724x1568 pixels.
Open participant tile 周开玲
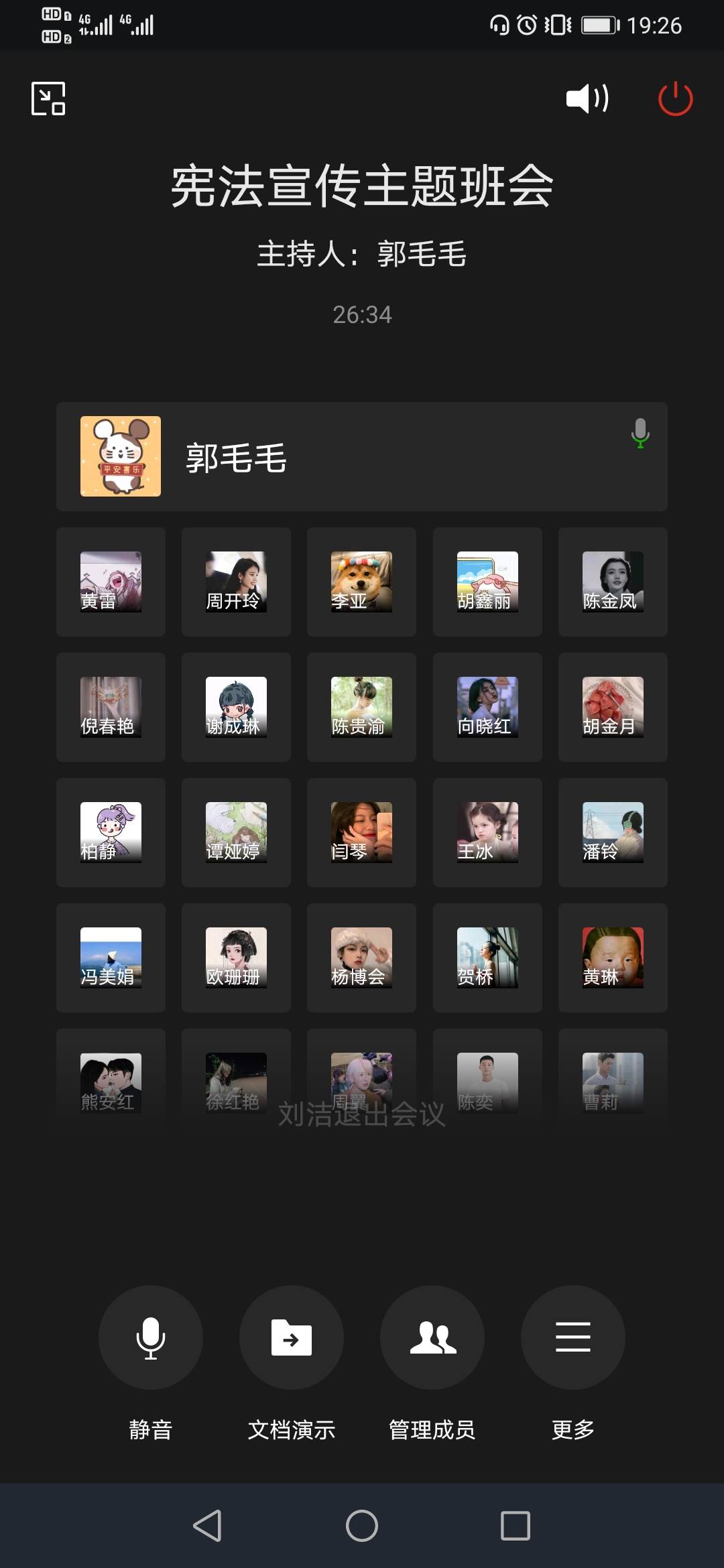pyautogui.click(x=236, y=582)
